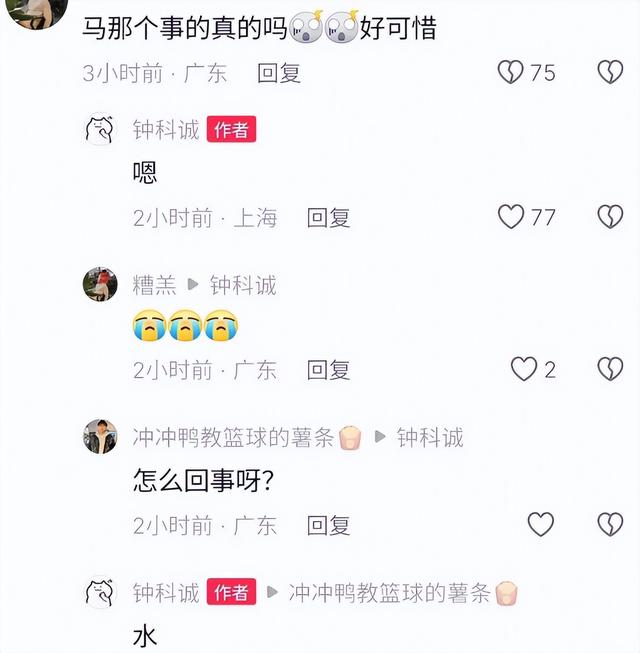
Task: Like the 怎么回事呀 comment
Action: (541, 524)
